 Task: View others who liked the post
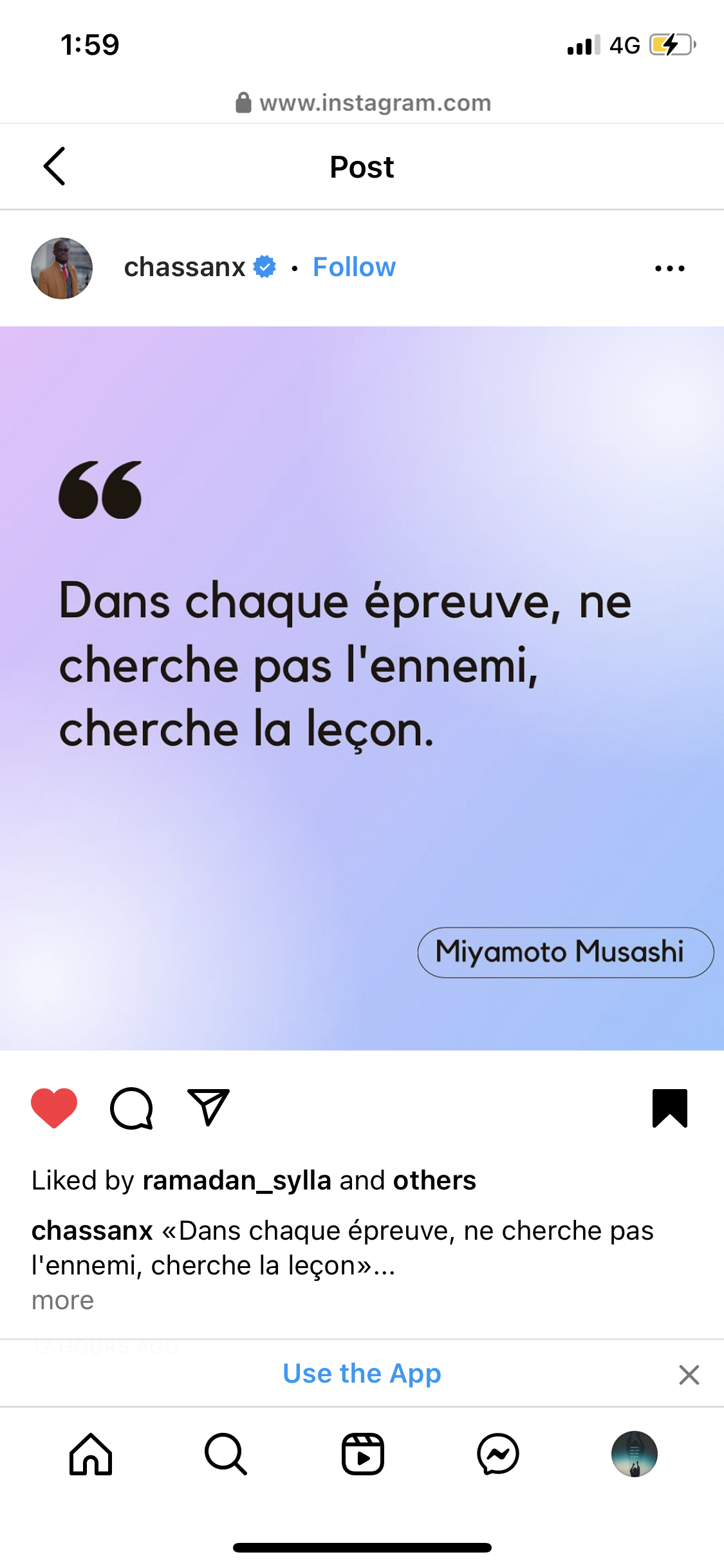(434, 1181)
